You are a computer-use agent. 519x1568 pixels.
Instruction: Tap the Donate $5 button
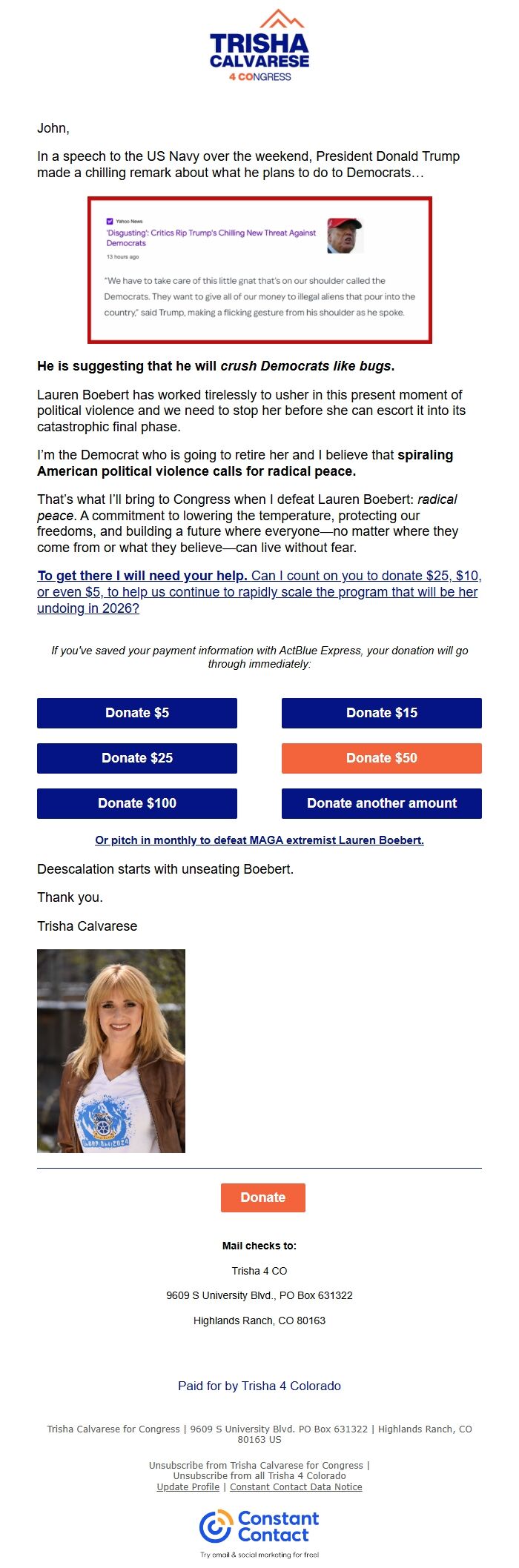[137, 713]
